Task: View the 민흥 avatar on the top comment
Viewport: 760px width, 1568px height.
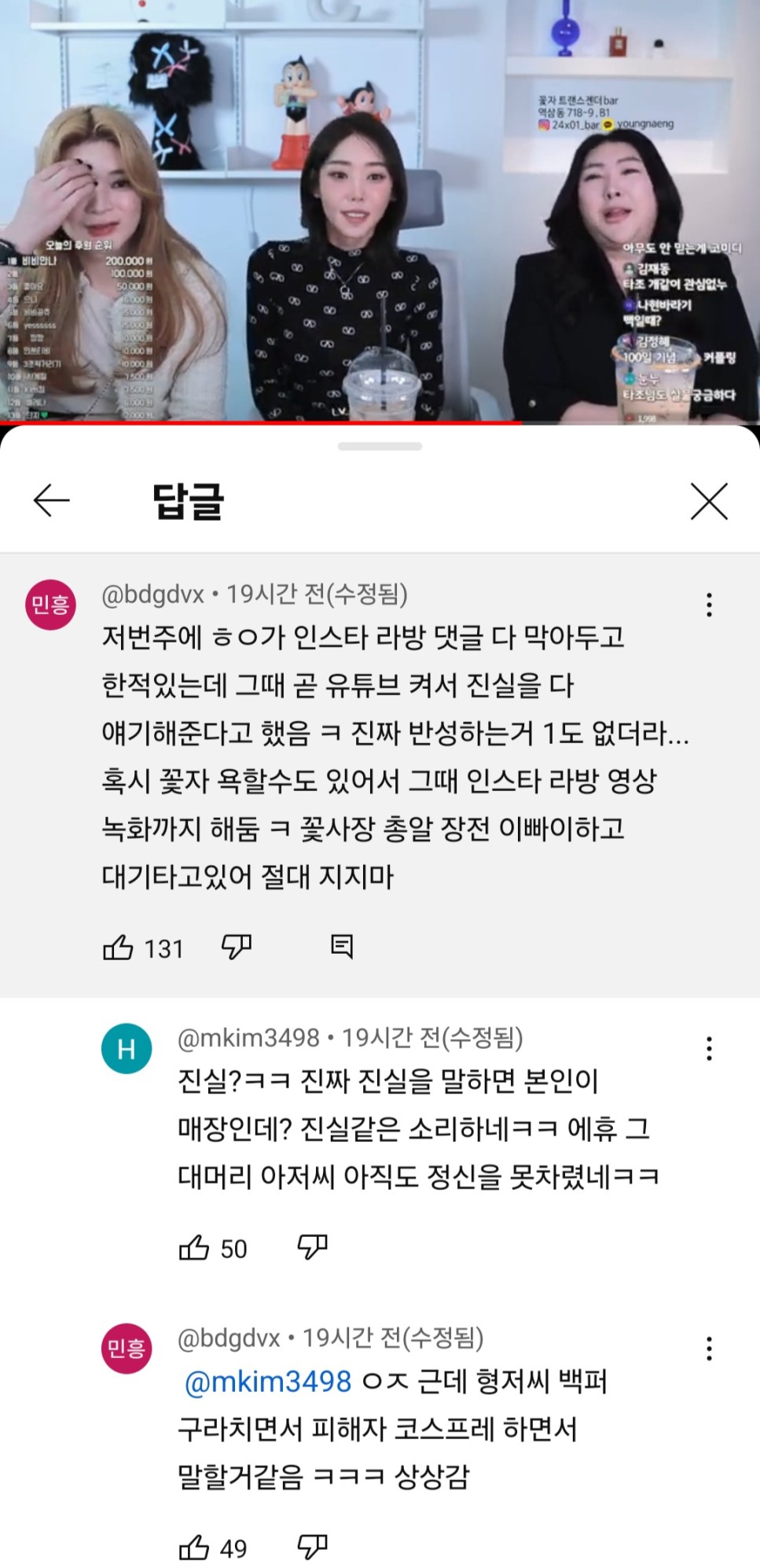Action: [x=51, y=605]
